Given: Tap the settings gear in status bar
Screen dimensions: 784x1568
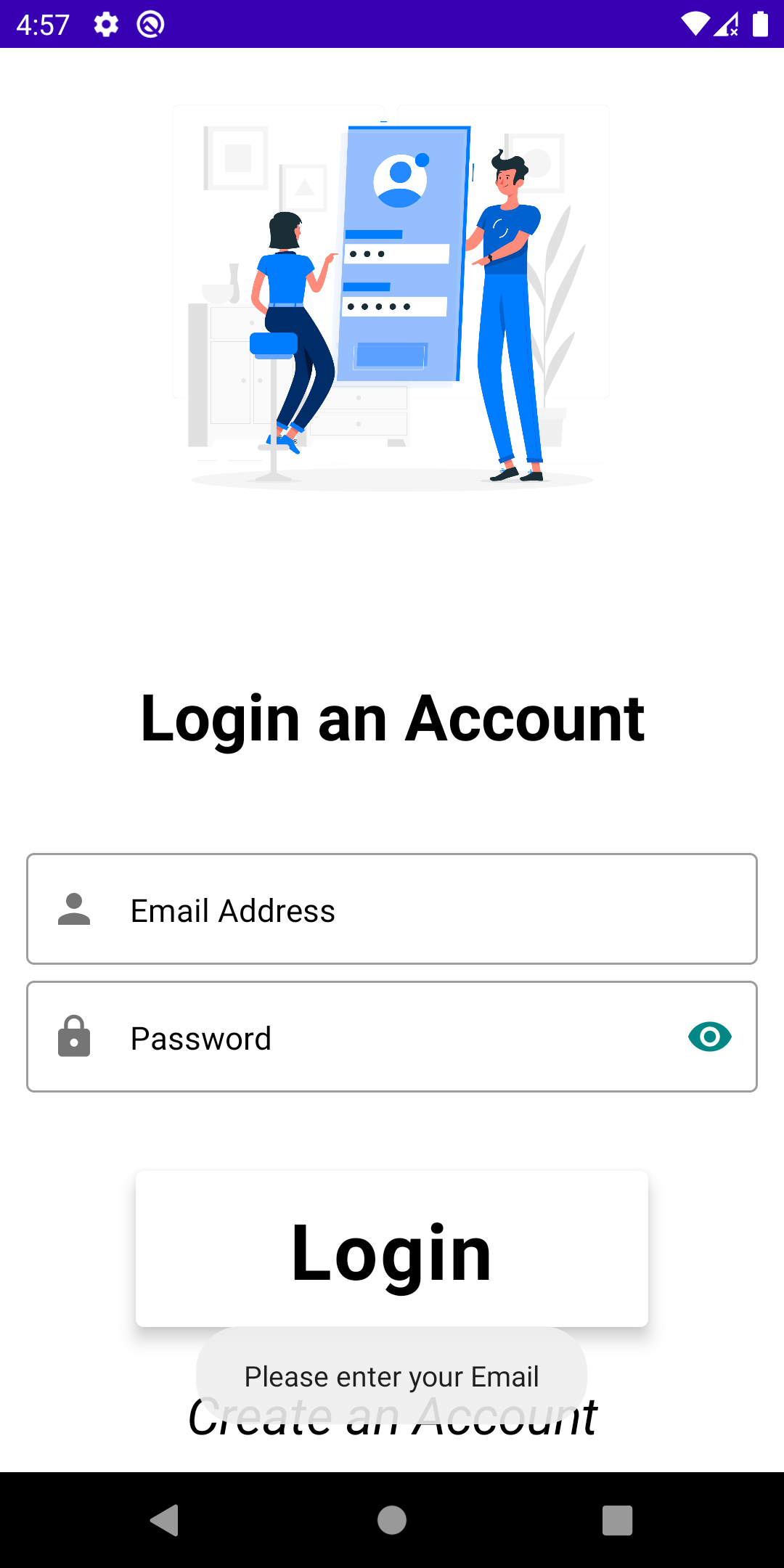Looking at the screenshot, I should point(105,24).
